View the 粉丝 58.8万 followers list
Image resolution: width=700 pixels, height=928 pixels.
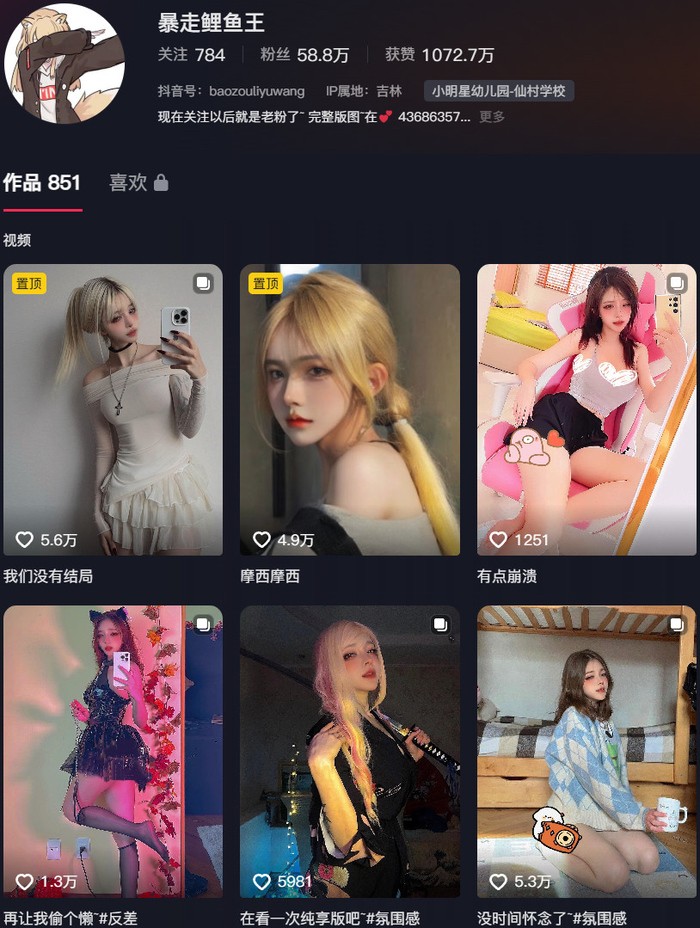(302, 55)
